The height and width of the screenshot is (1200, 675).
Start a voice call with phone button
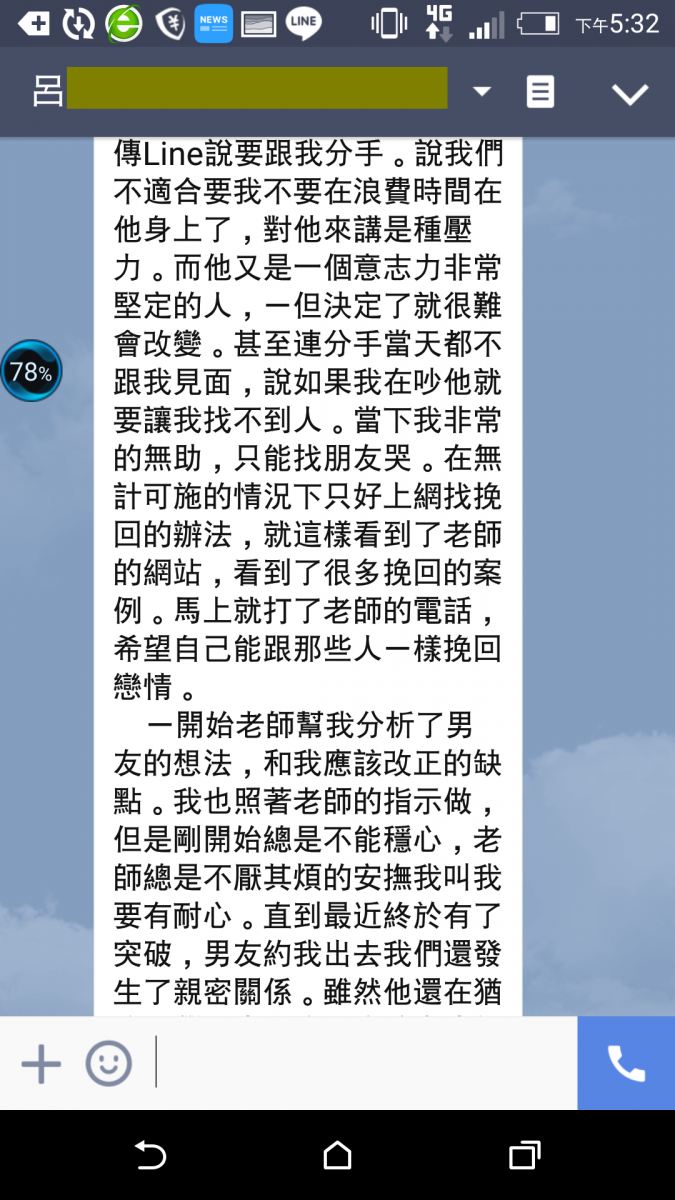coord(626,1063)
